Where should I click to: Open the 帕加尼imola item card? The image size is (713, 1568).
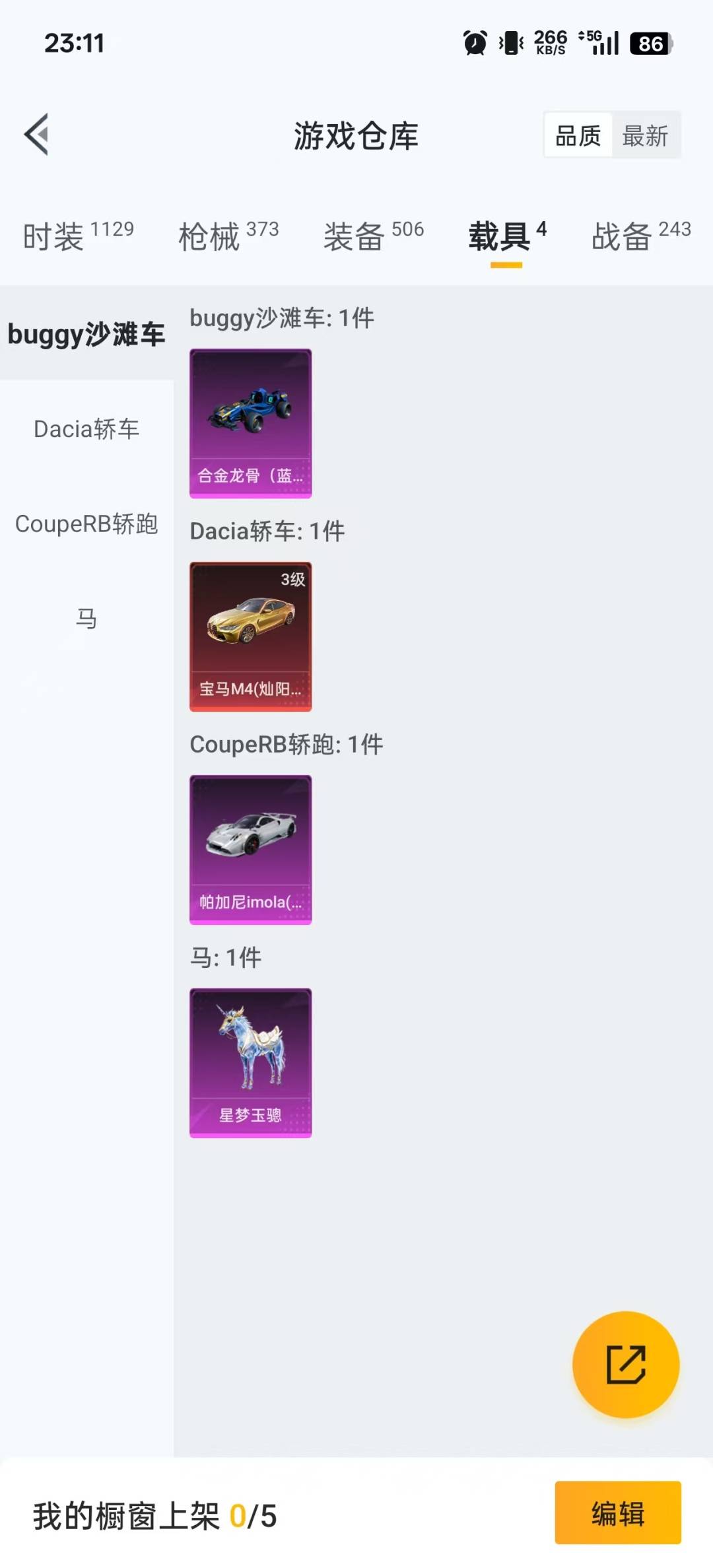pyautogui.click(x=250, y=850)
